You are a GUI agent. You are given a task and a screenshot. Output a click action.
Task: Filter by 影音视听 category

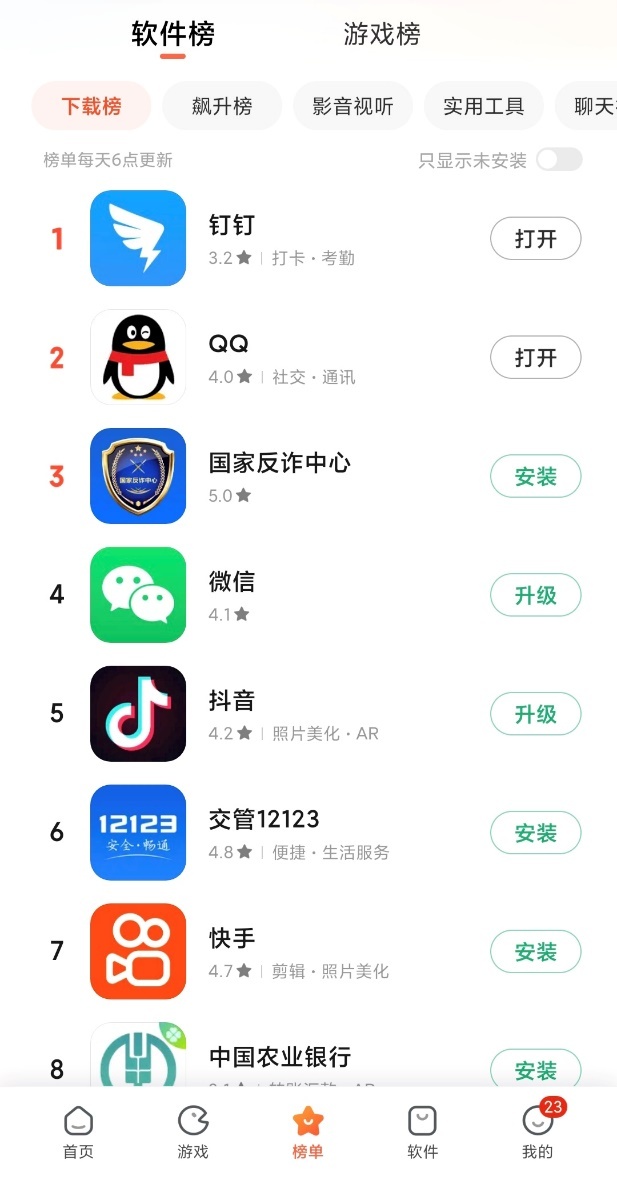click(x=353, y=106)
